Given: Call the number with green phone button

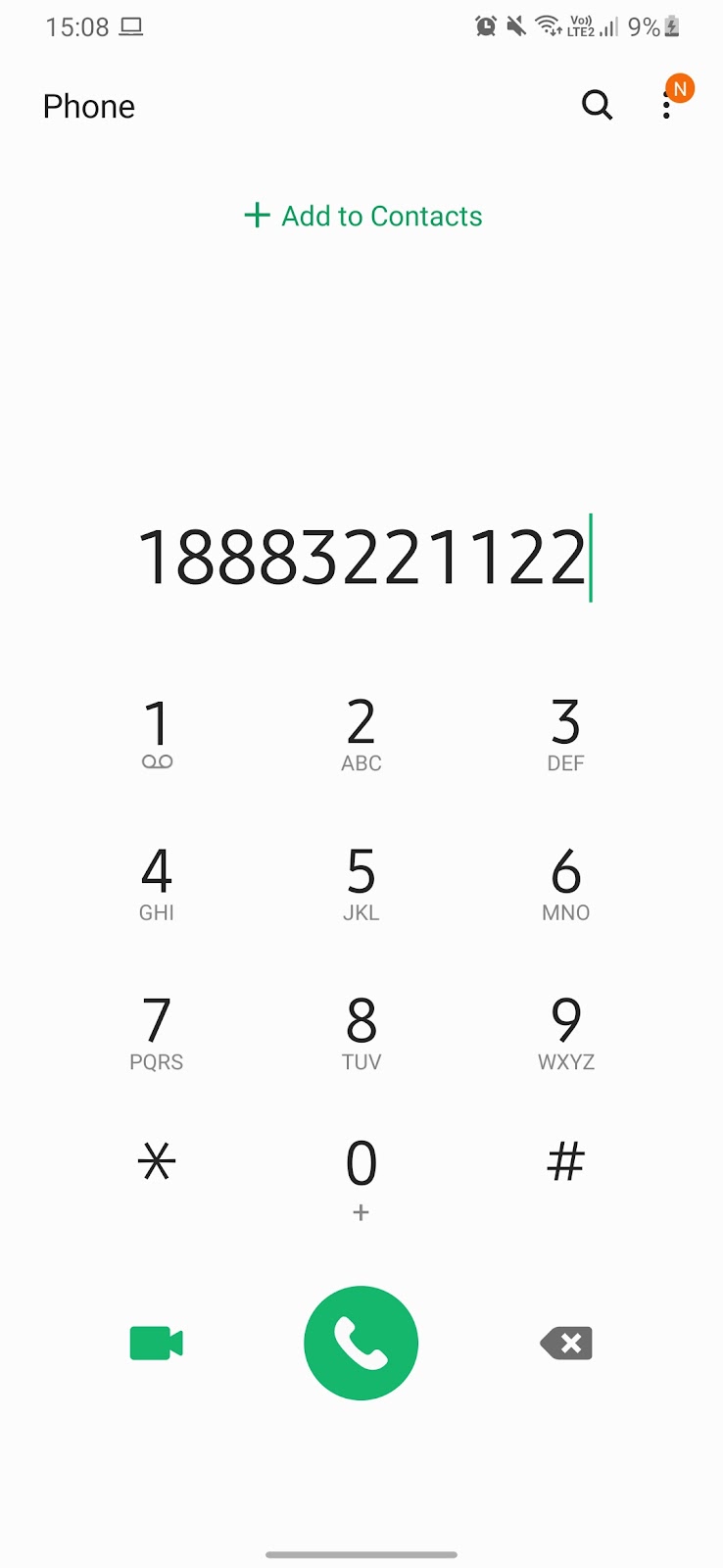Looking at the screenshot, I should (x=361, y=1344).
